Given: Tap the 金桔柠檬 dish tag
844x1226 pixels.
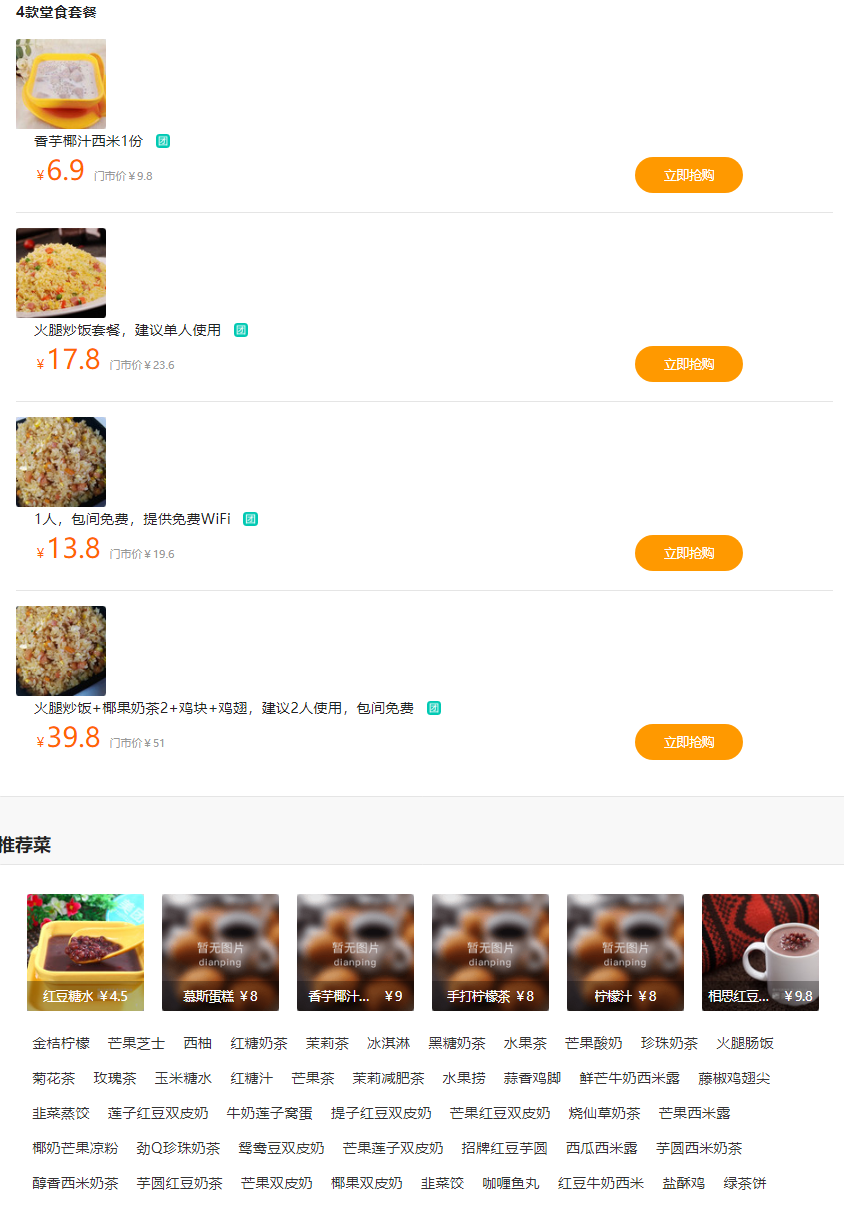Looking at the screenshot, I should coord(61,1043).
